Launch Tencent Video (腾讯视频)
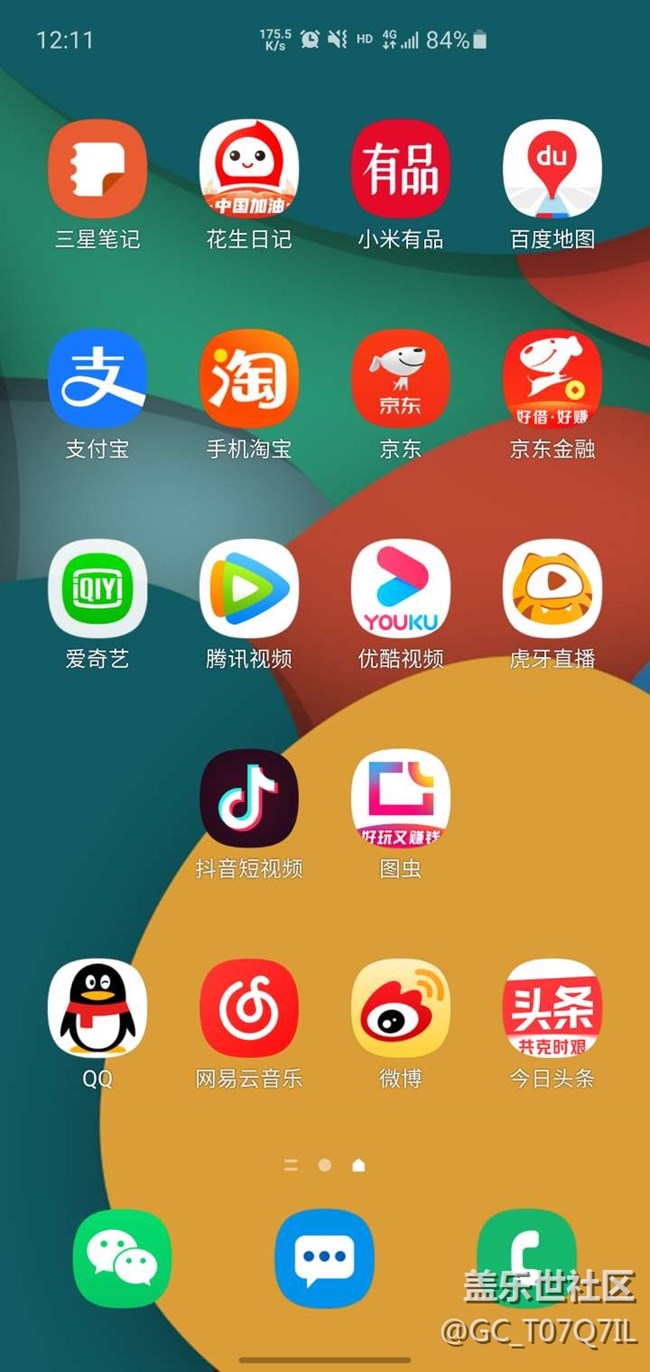The image size is (650, 1372). pos(249,589)
